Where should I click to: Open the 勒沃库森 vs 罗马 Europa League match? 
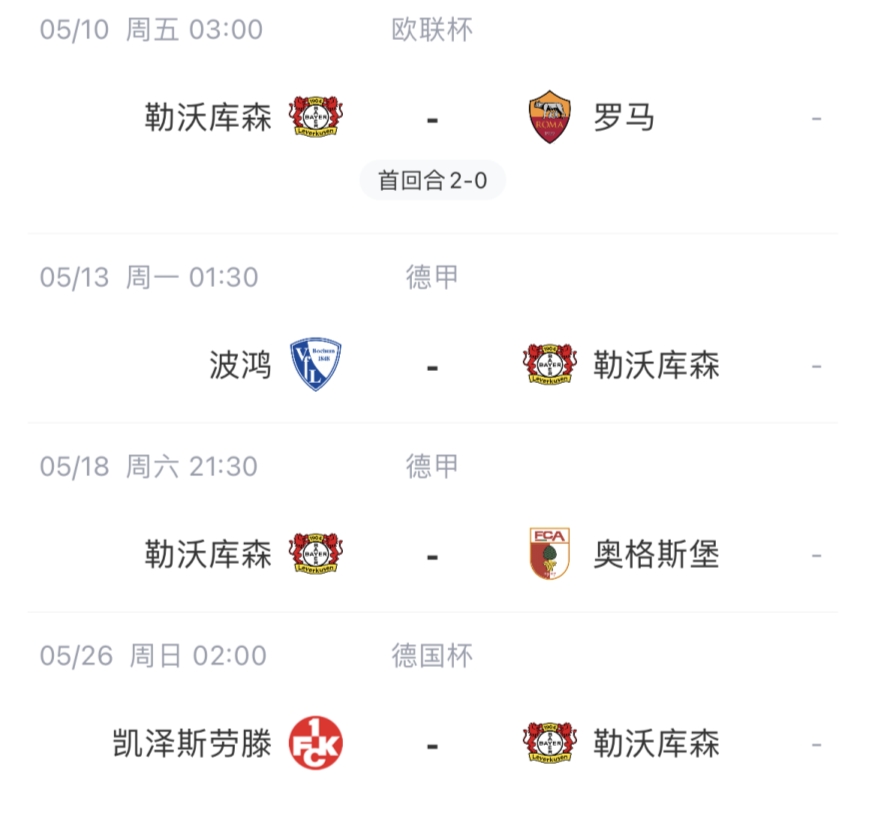pyautogui.click(x=432, y=119)
